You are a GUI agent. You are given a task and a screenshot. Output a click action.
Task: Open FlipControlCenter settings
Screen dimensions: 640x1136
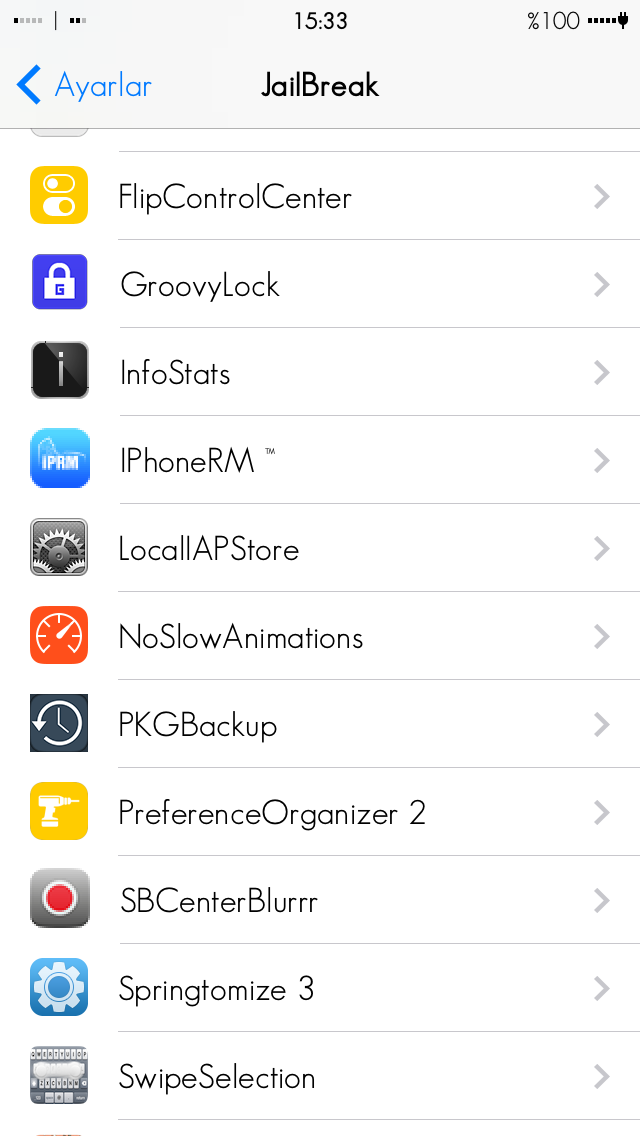pyautogui.click(x=320, y=196)
